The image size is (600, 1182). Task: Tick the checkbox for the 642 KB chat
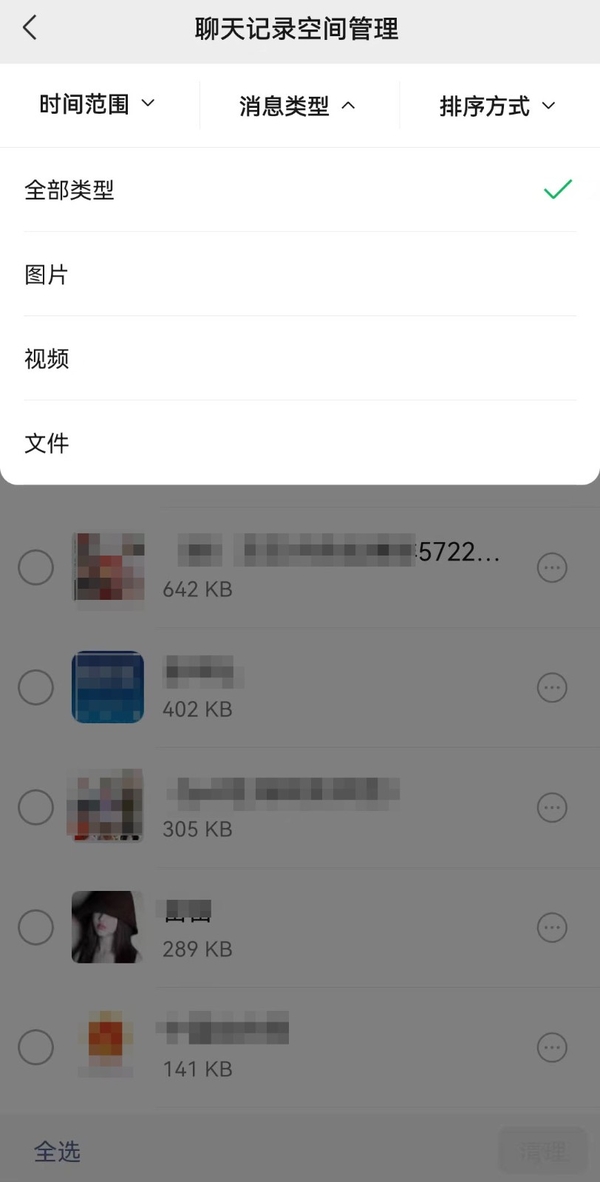click(x=36, y=568)
